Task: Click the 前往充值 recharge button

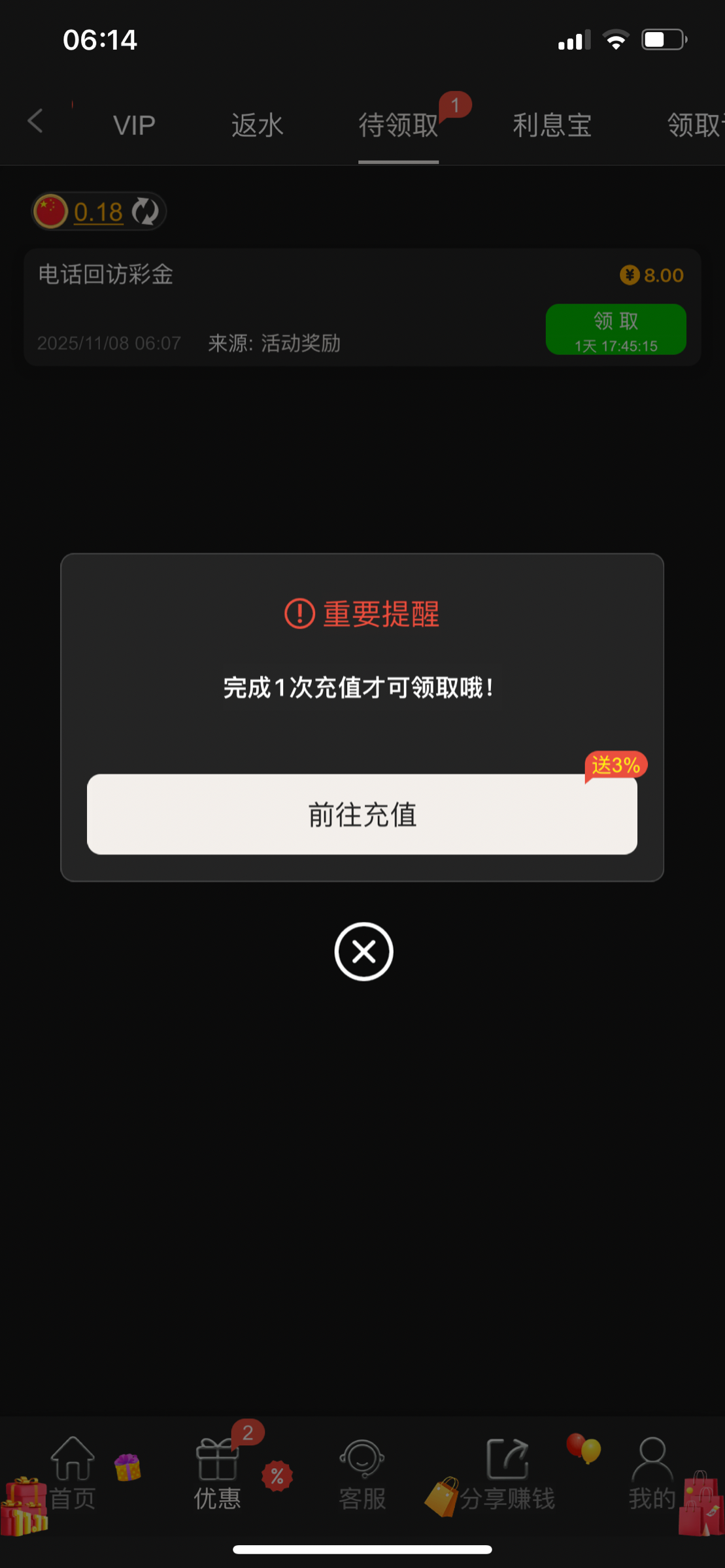Action: (x=362, y=814)
